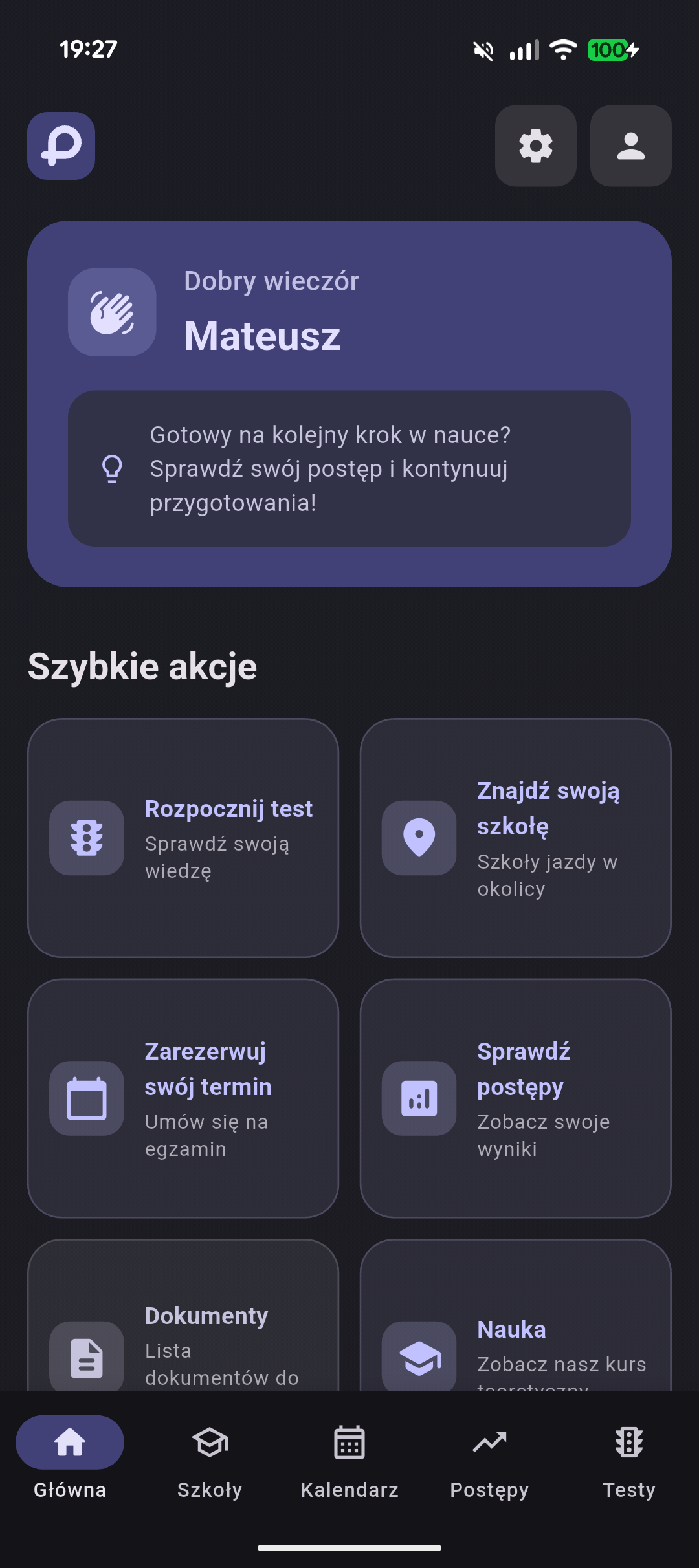Click the lightbulb tip icon in the greeting card
The width and height of the screenshot is (699, 1568).
pyautogui.click(x=113, y=469)
